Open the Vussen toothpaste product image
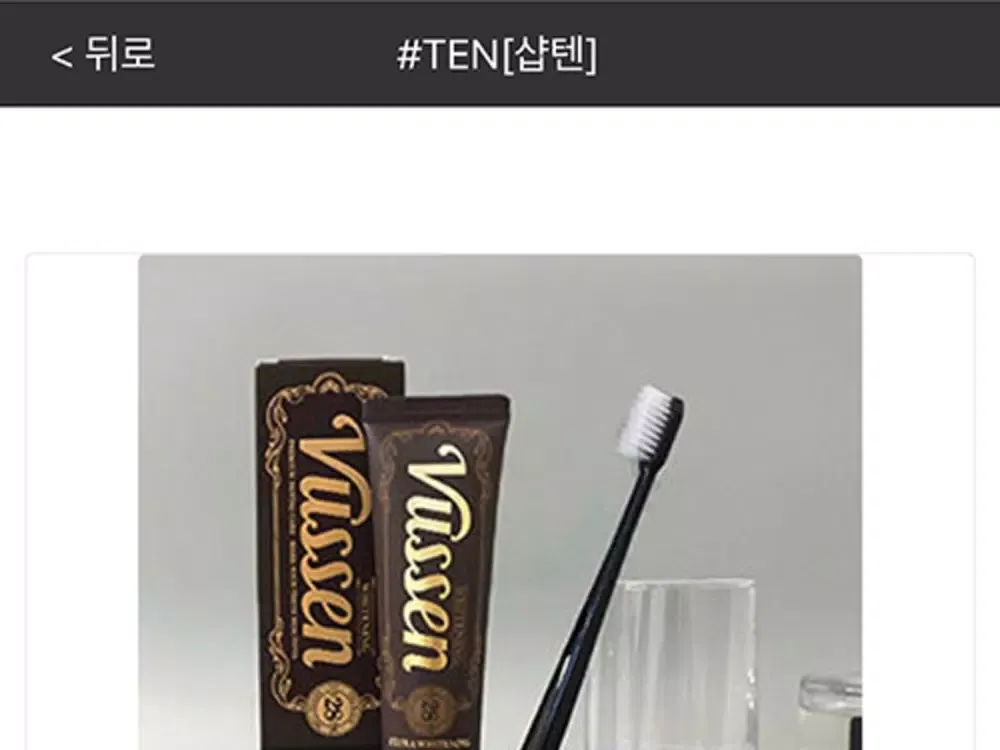 click(500, 502)
